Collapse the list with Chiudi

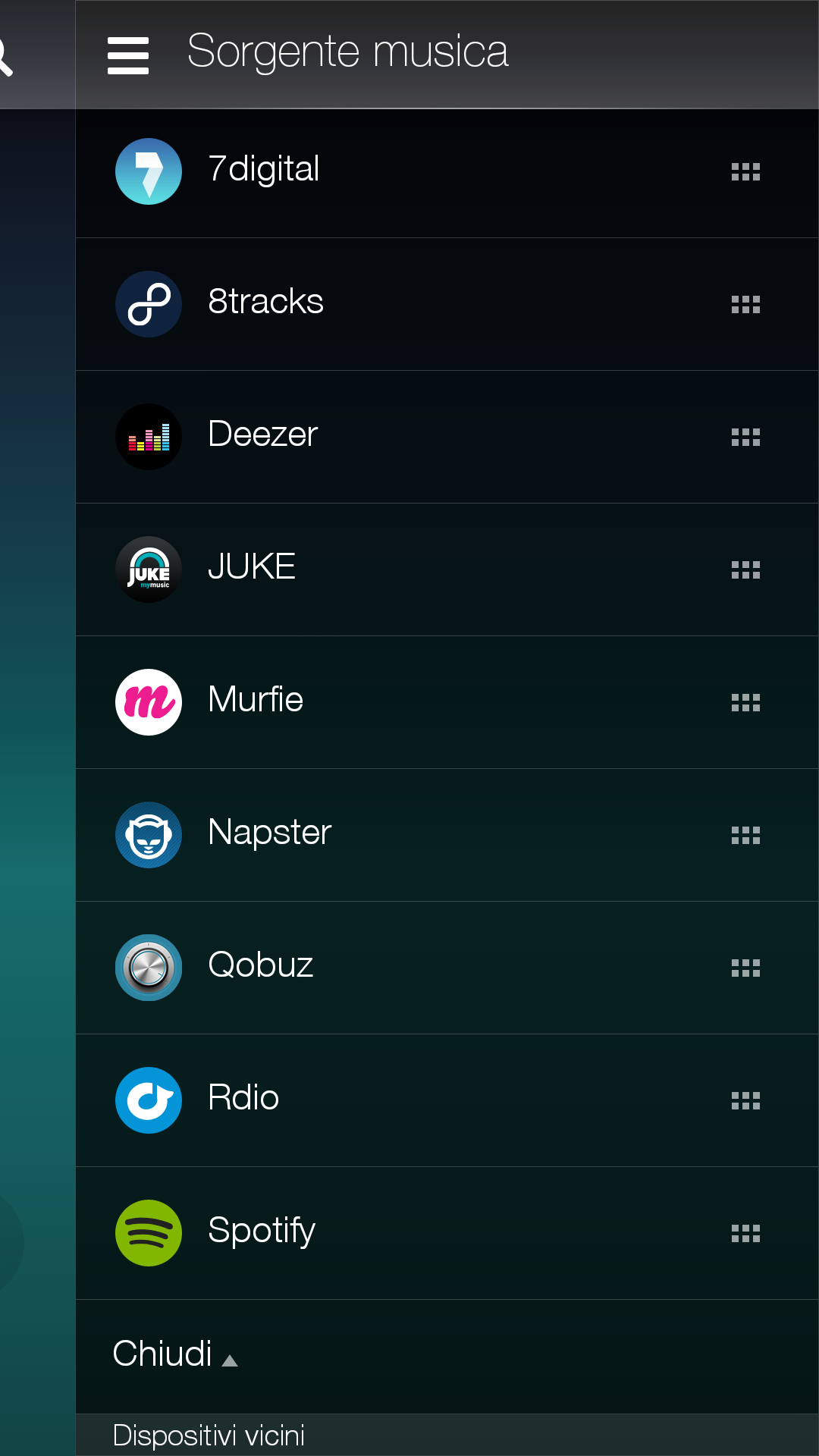(174, 1354)
